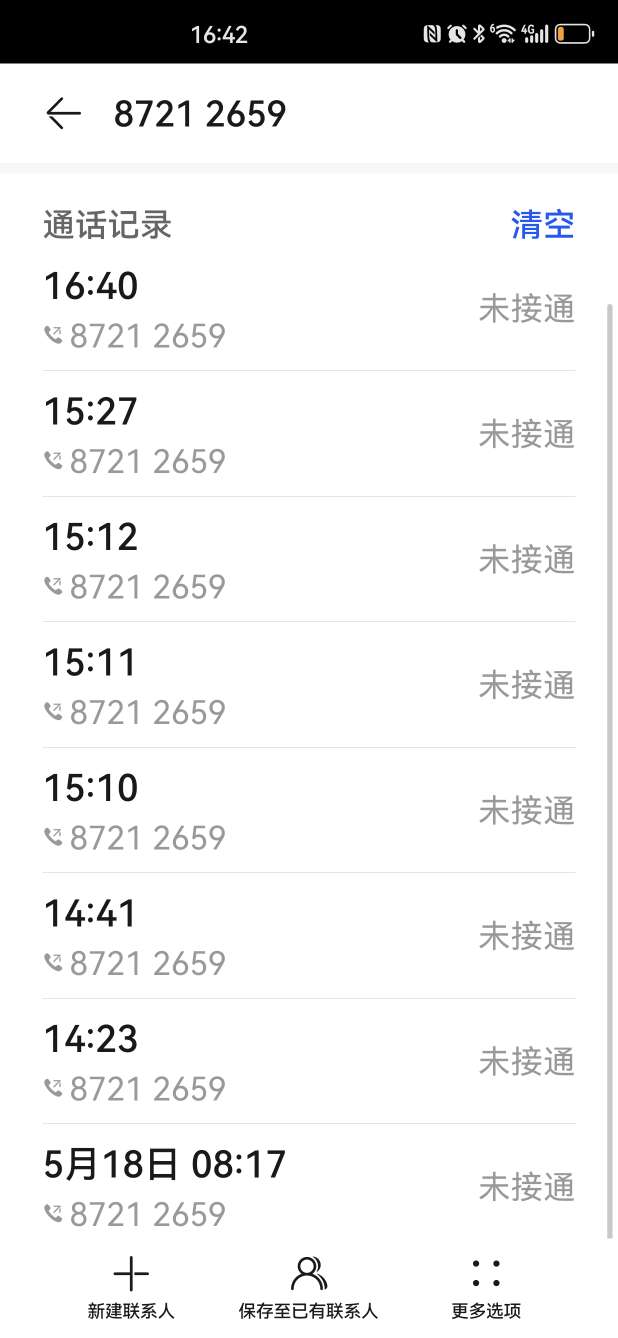Tap the 14:41 call entry
Image resolution: width=618 pixels, height=1338 pixels.
click(x=309, y=936)
